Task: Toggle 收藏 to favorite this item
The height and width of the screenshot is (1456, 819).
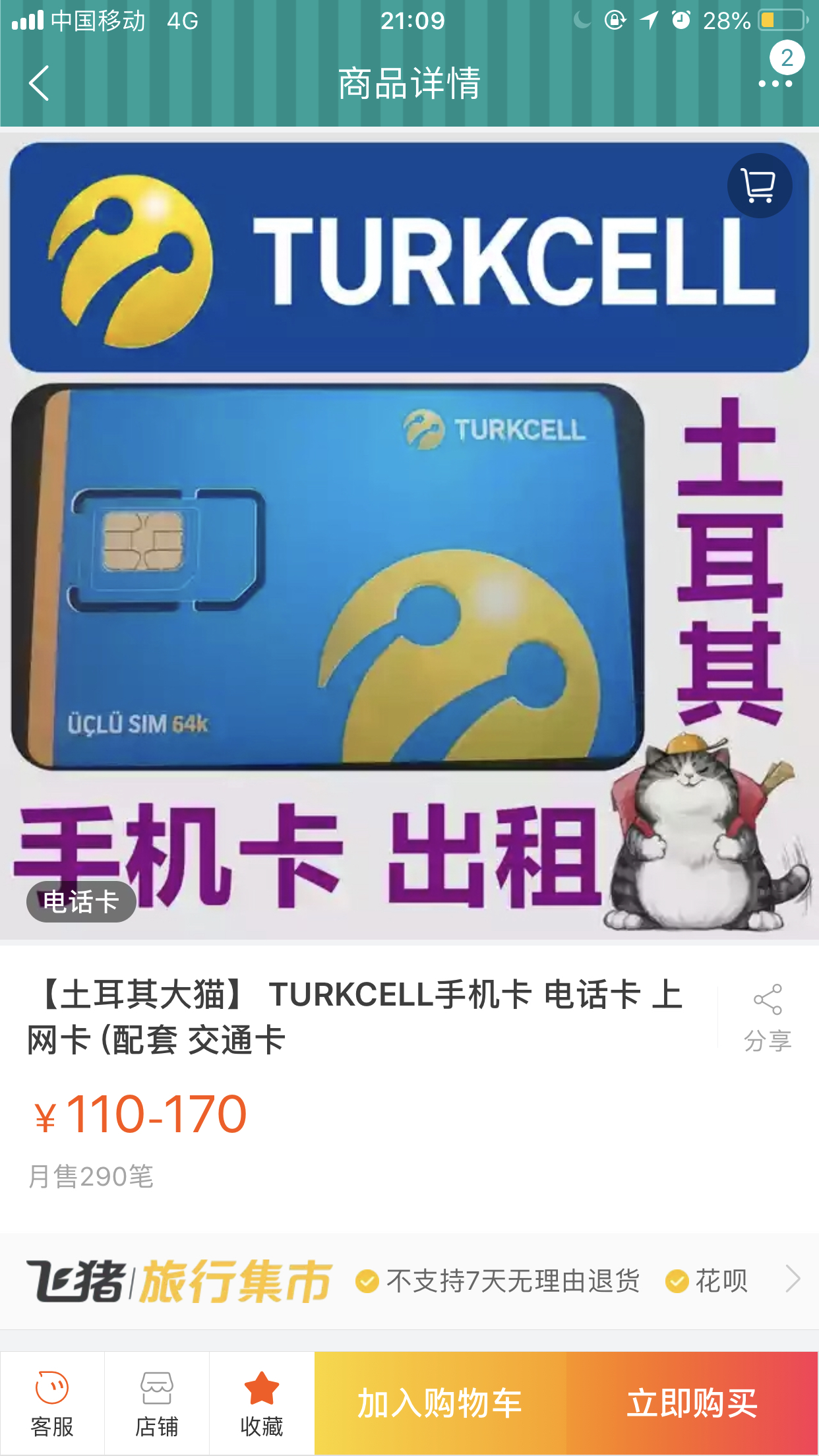Action: [262, 1403]
